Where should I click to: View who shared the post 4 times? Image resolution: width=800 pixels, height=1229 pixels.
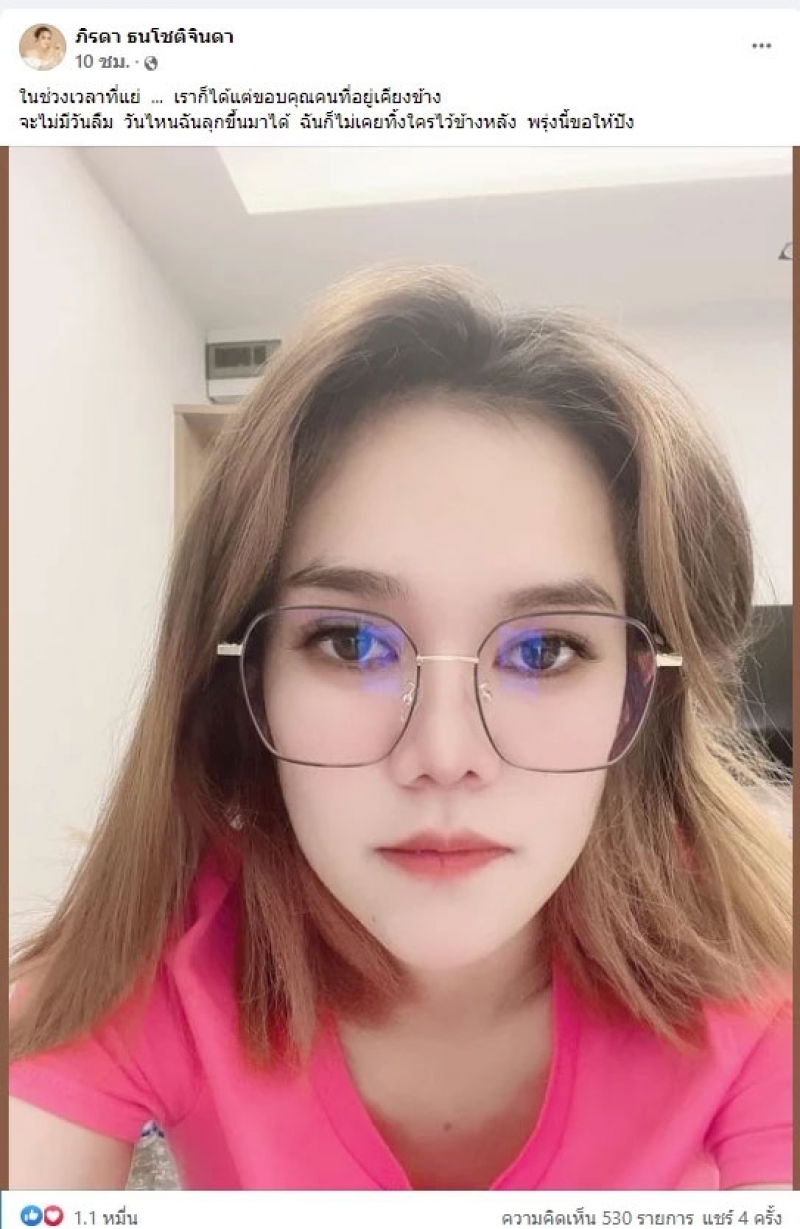click(747, 1217)
